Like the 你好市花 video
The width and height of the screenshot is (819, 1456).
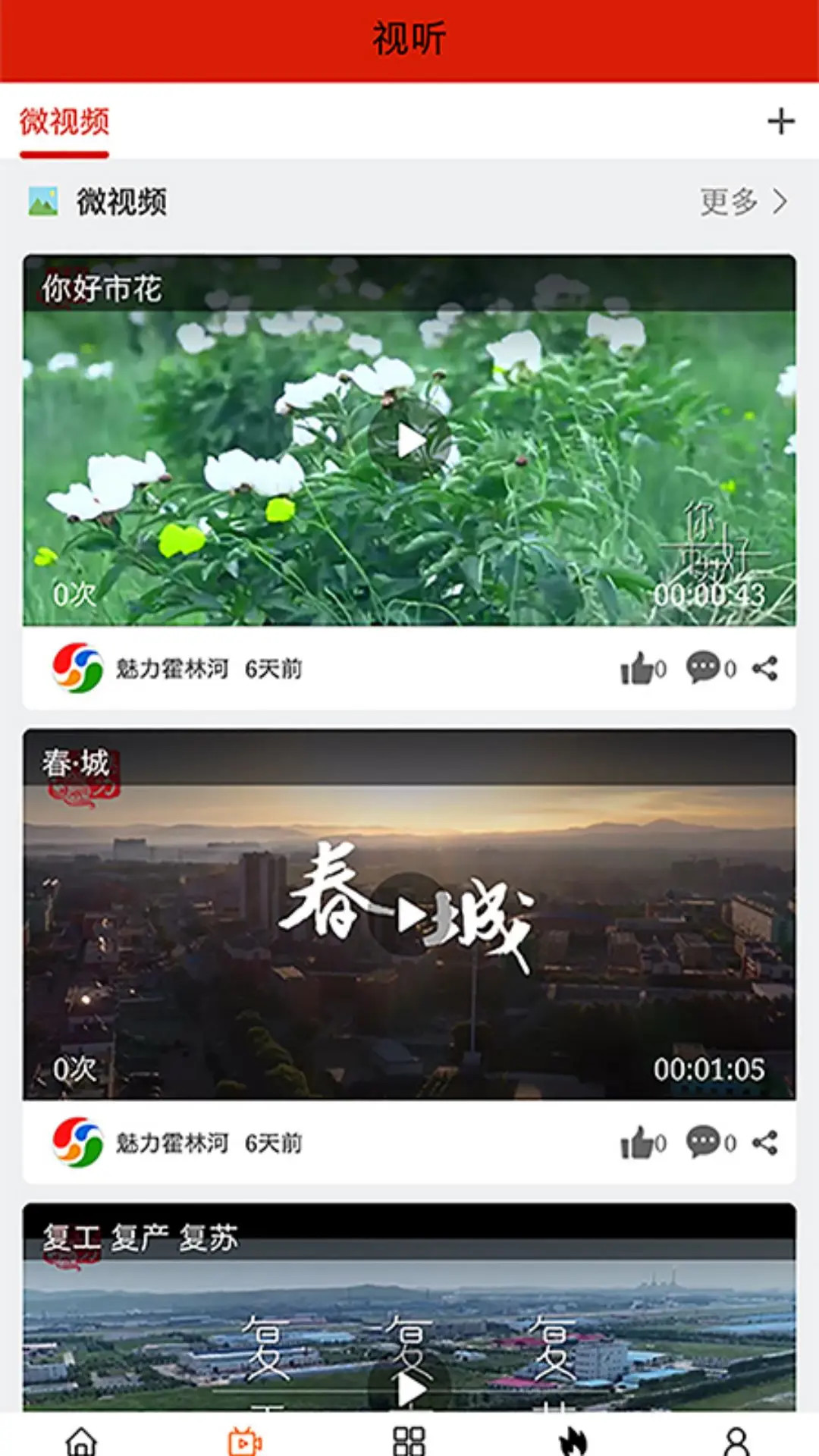tap(639, 667)
